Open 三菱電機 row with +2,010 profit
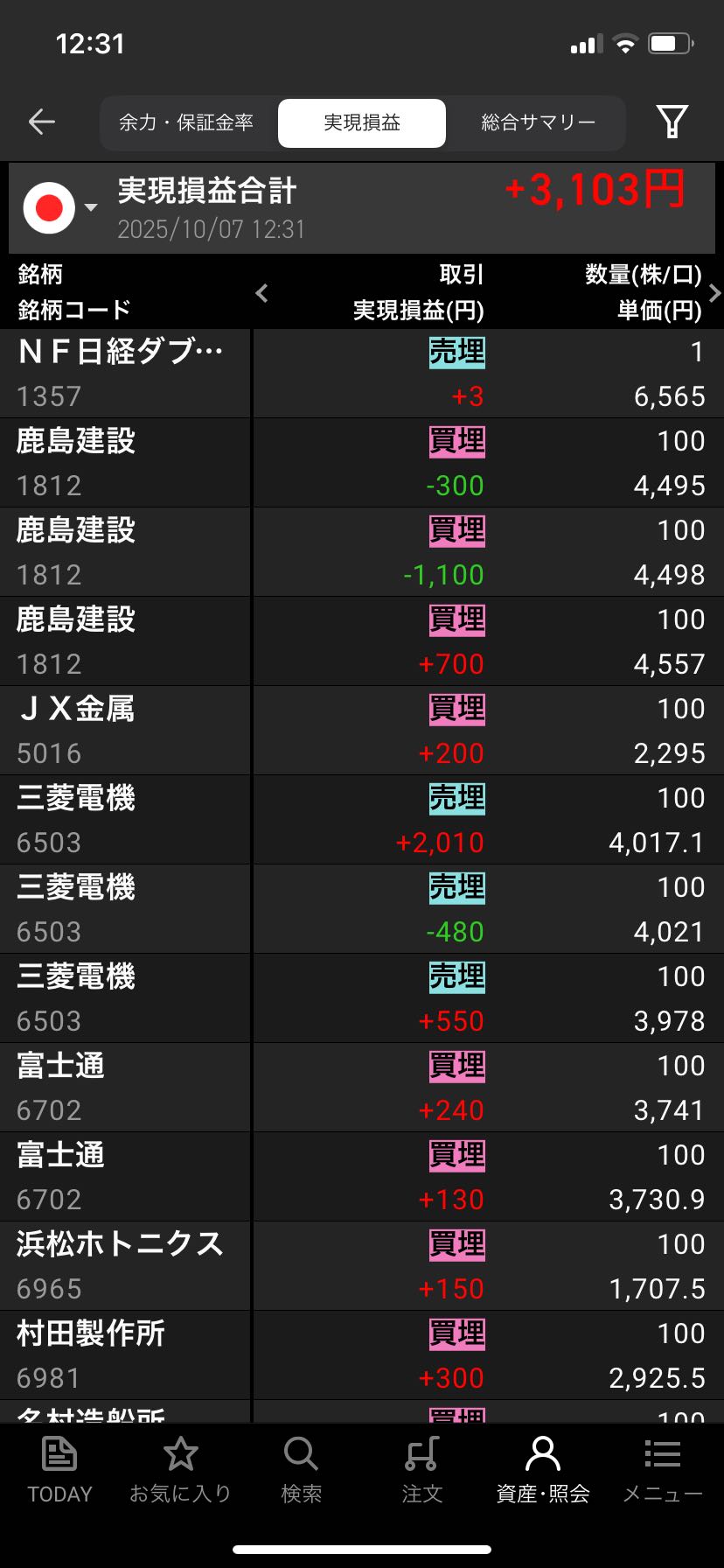 coord(361,820)
